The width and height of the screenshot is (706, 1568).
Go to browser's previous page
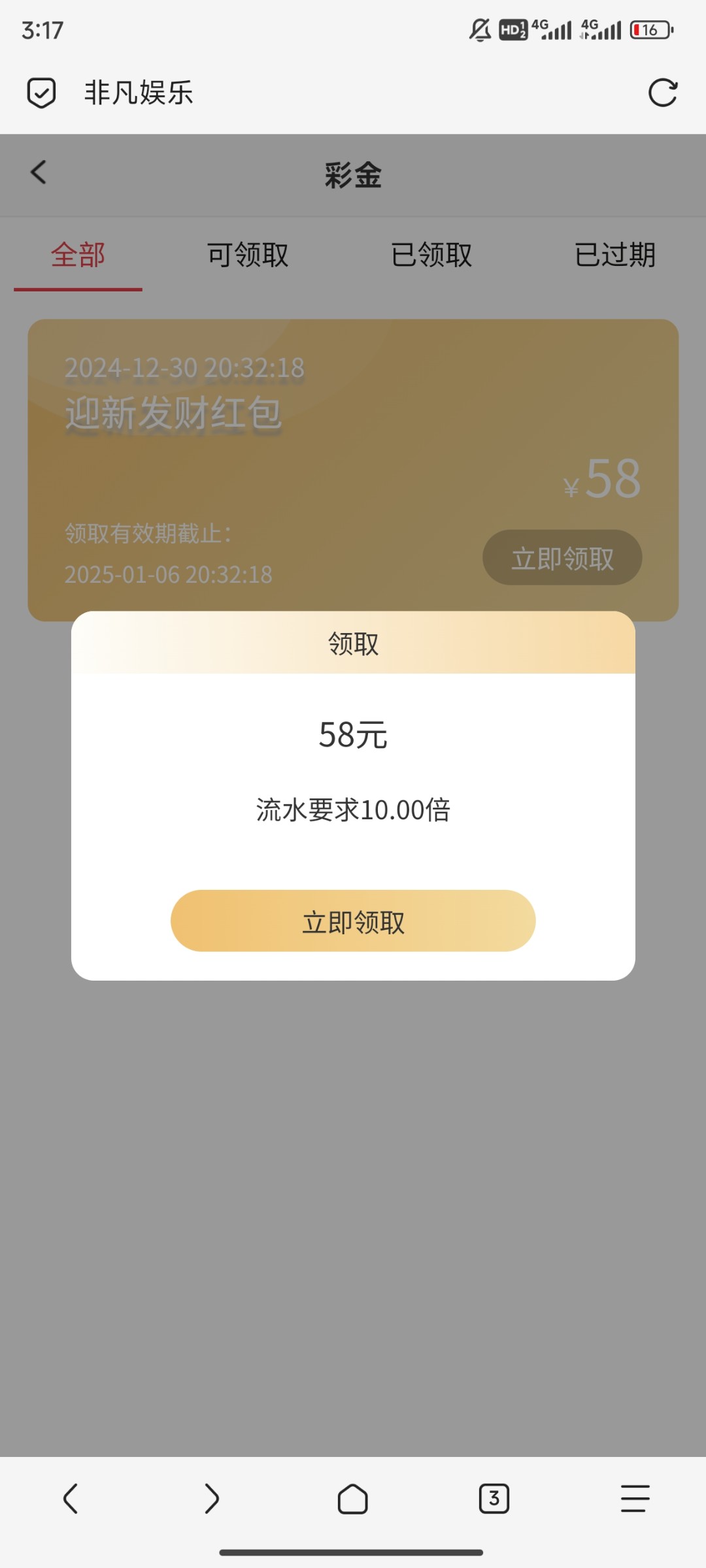point(71,1498)
